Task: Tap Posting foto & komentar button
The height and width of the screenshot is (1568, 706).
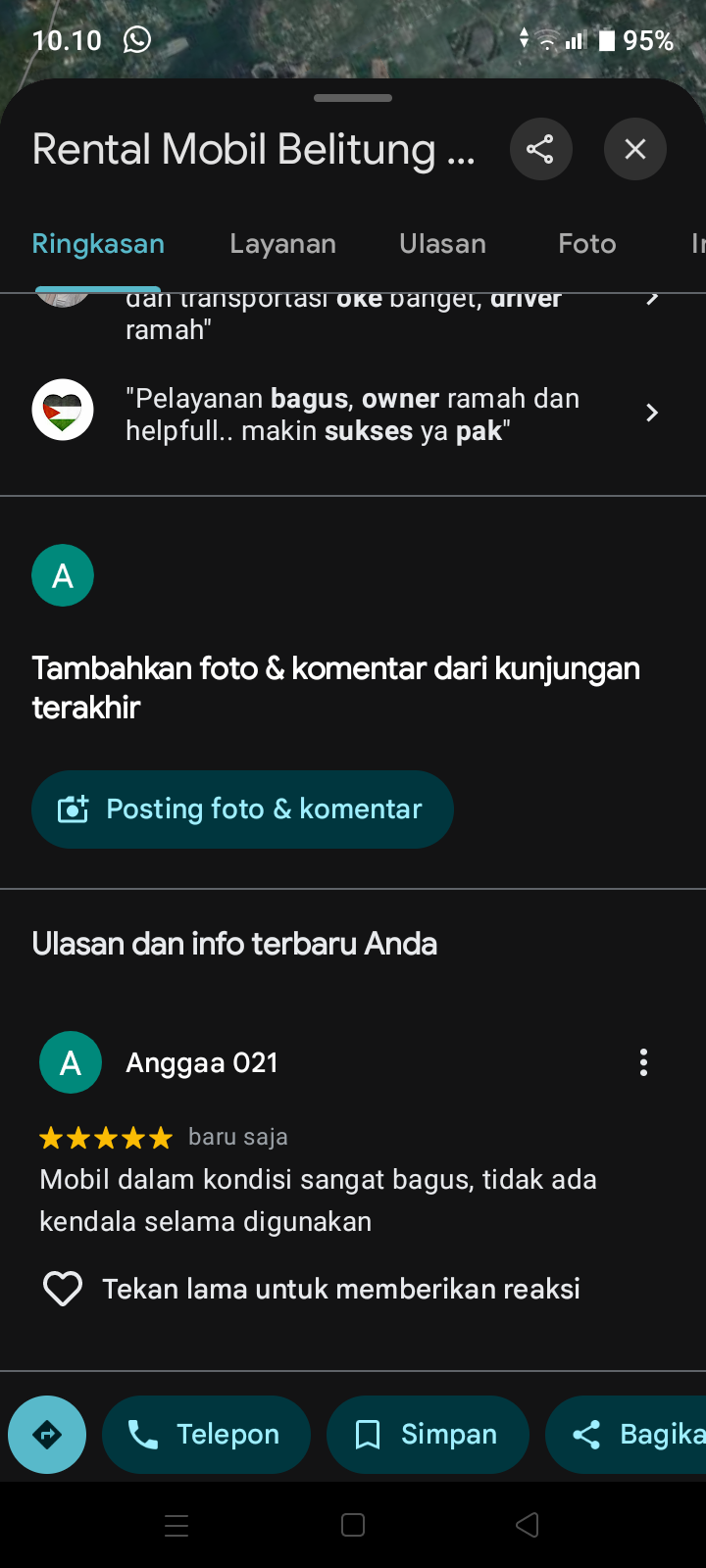Action: click(x=242, y=809)
